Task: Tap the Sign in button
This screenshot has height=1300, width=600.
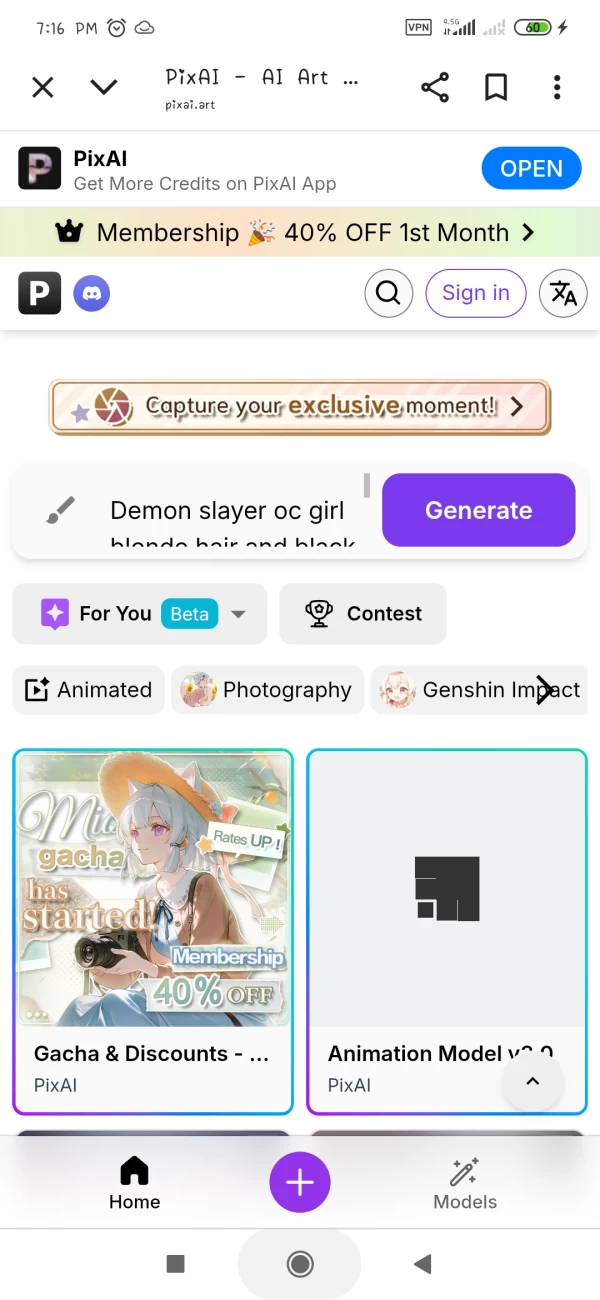Action: pos(476,293)
